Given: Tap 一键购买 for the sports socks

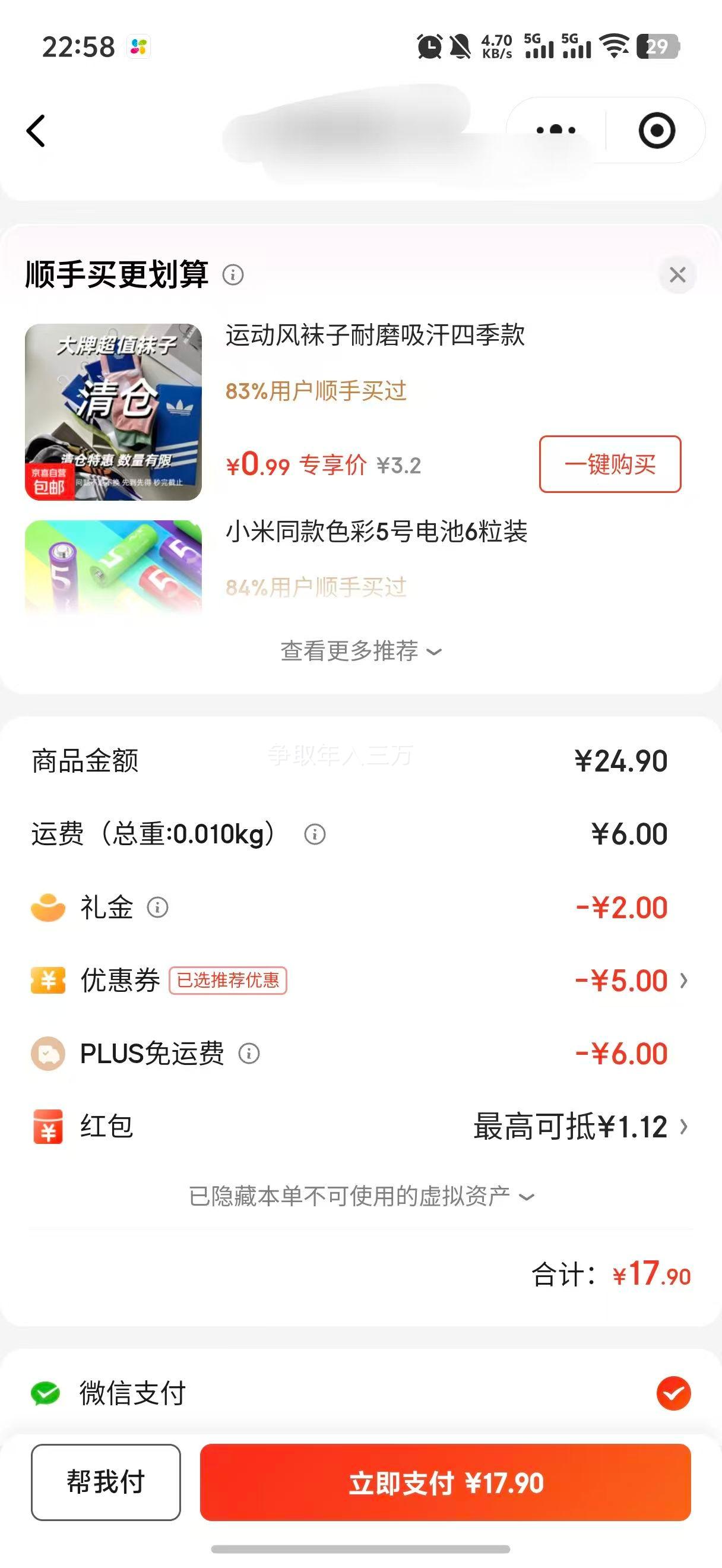Looking at the screenshot, I should click(609, 464).
